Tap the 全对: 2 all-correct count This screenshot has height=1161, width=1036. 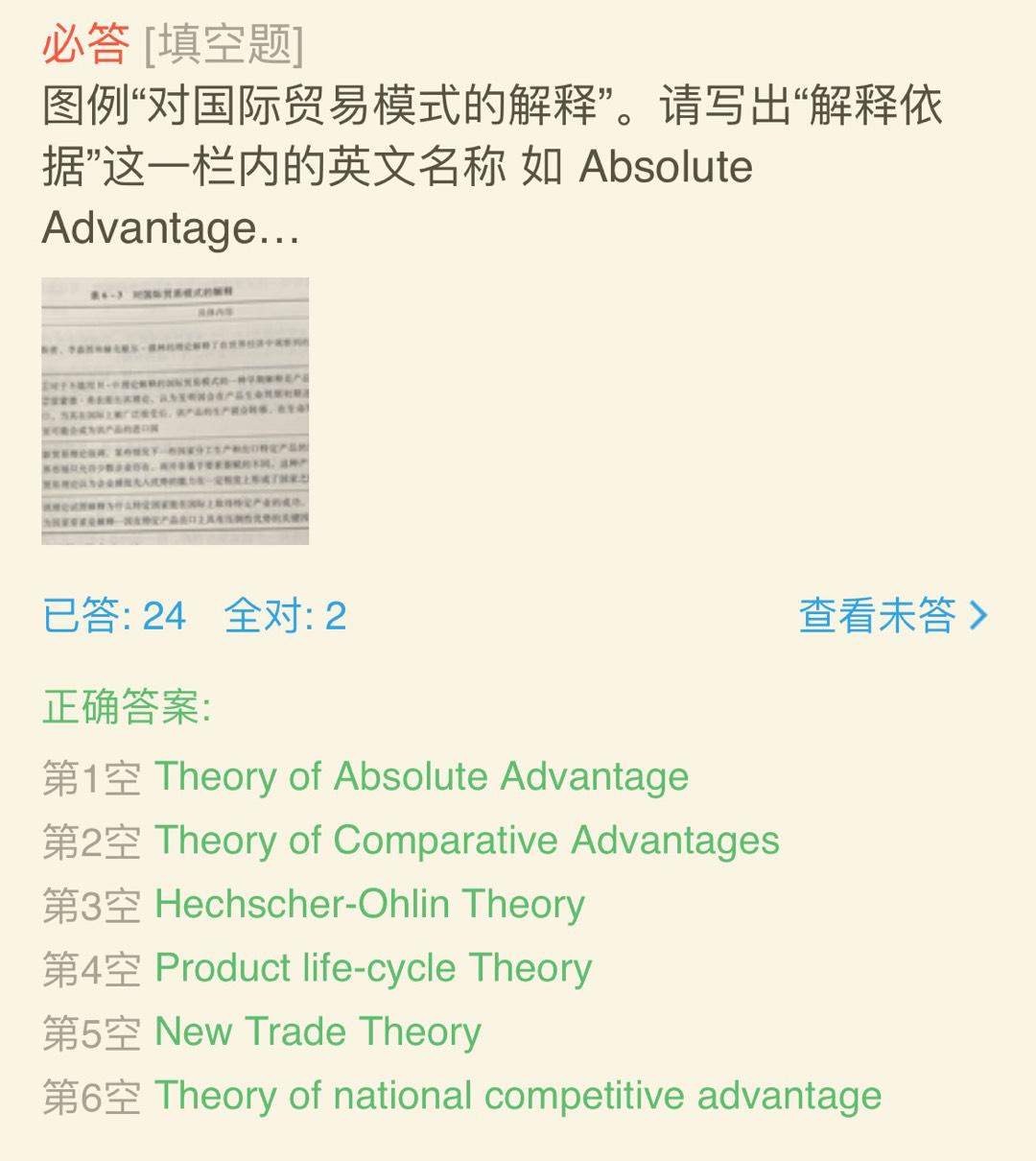point(285,615)
